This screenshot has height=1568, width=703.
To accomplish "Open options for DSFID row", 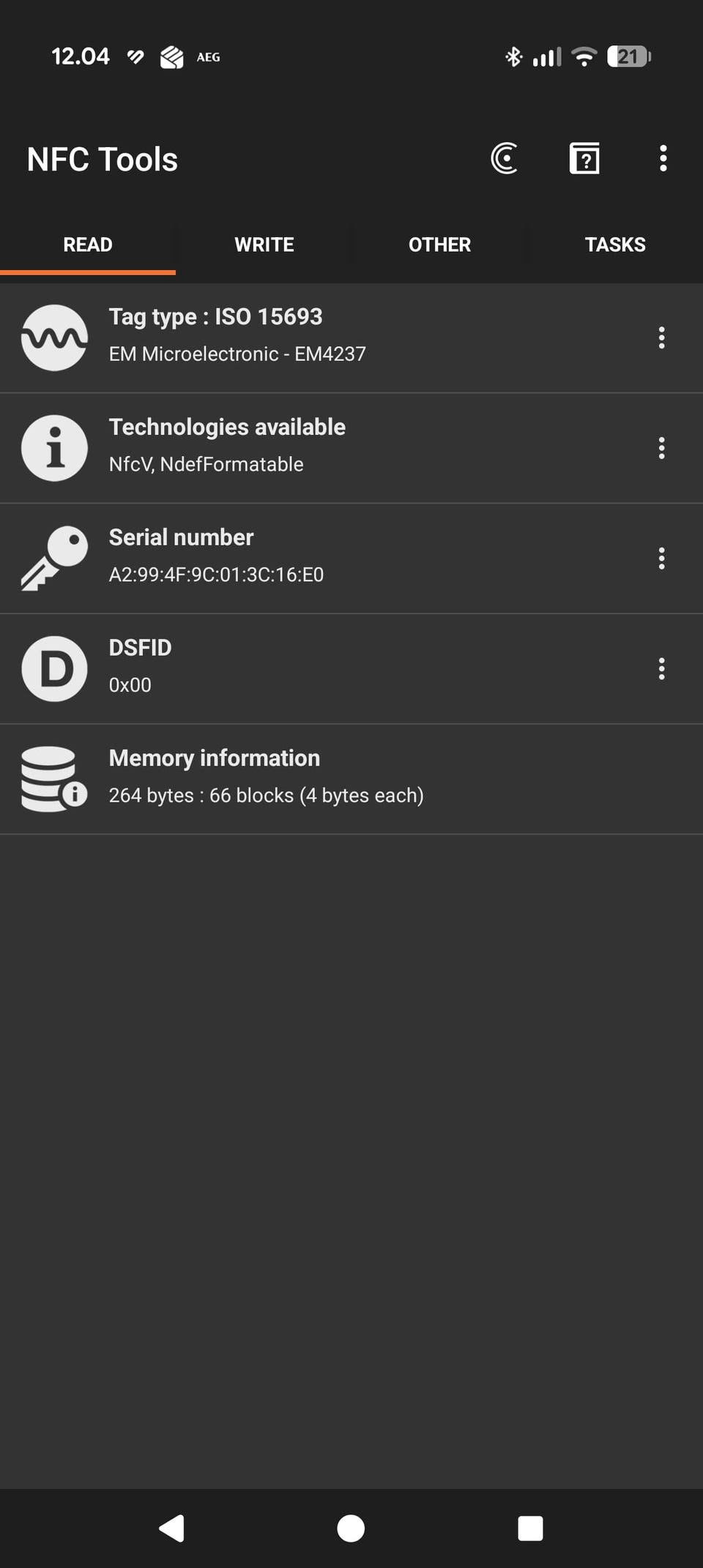I will (661, 669).
